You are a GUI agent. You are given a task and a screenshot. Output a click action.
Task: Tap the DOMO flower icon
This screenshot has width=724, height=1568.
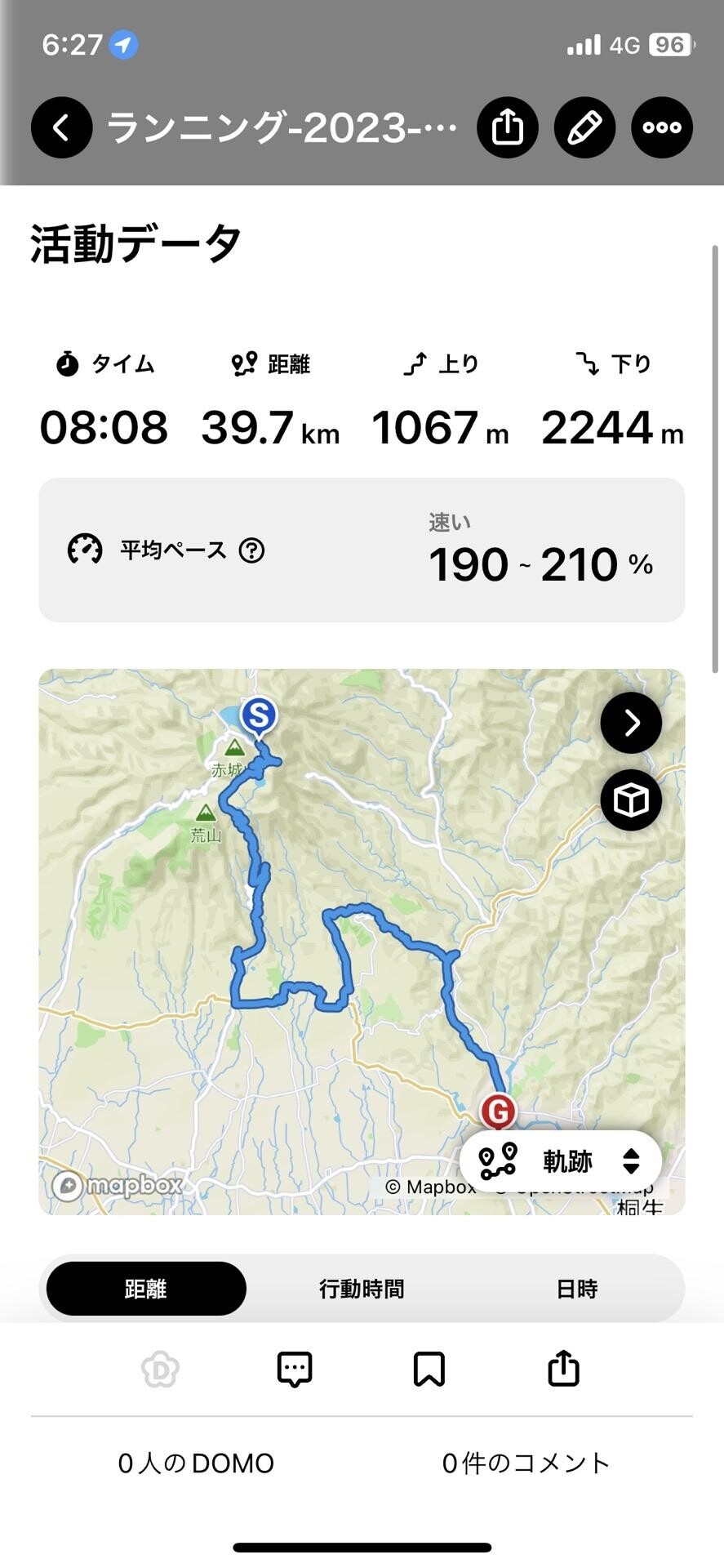click(x=160, y=1369)
